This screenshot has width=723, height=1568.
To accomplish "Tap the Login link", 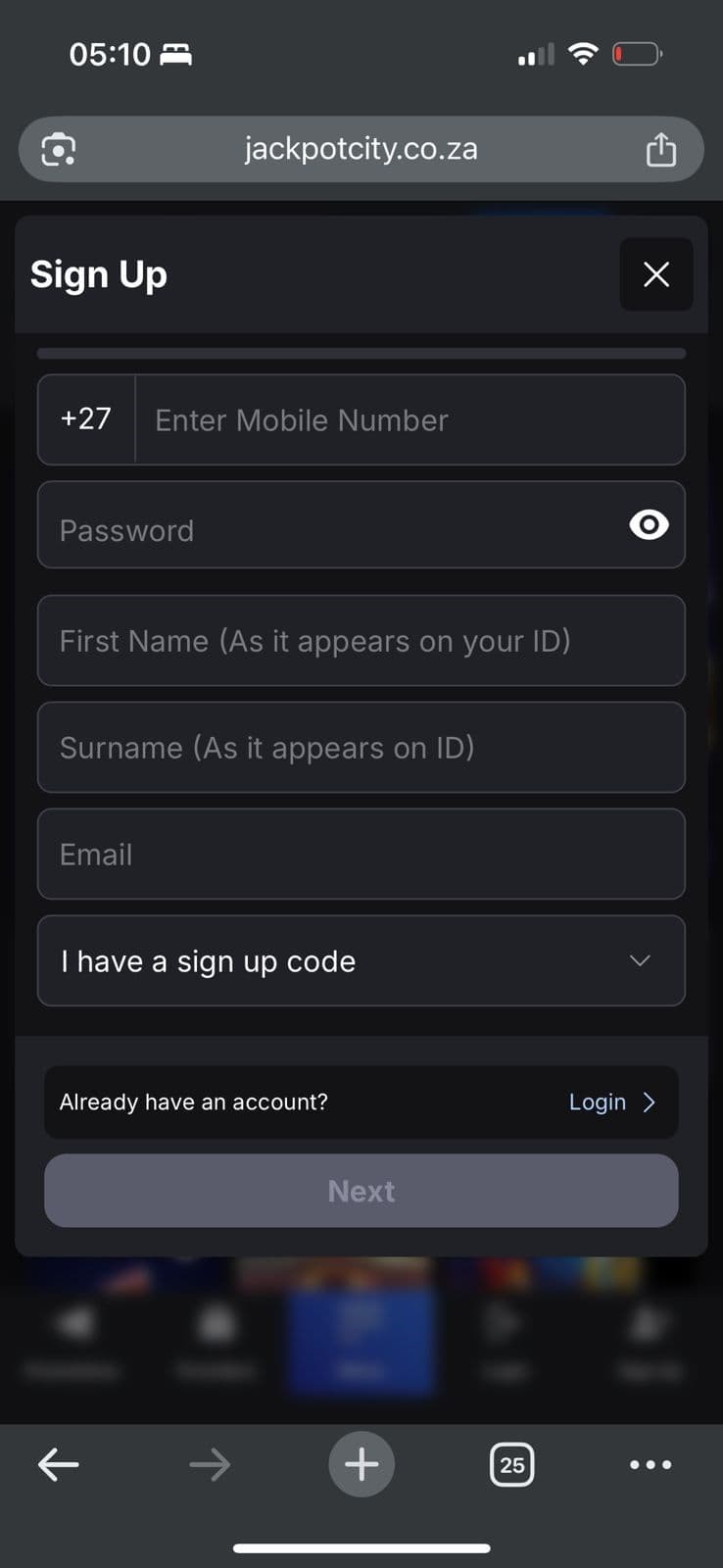I will click(x=597, y=1102).
